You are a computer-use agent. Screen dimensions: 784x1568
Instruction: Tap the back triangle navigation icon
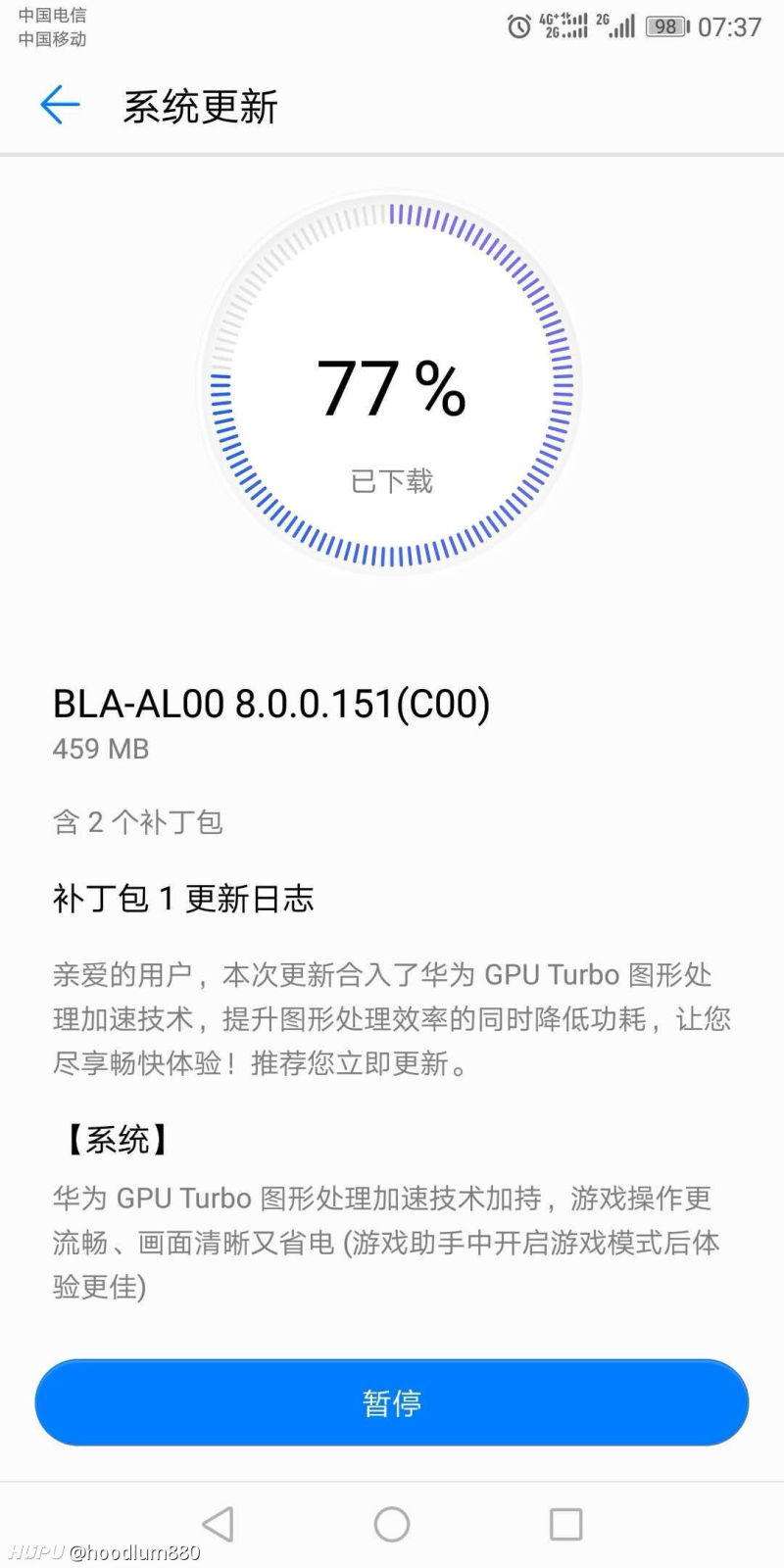(218, 1524)
